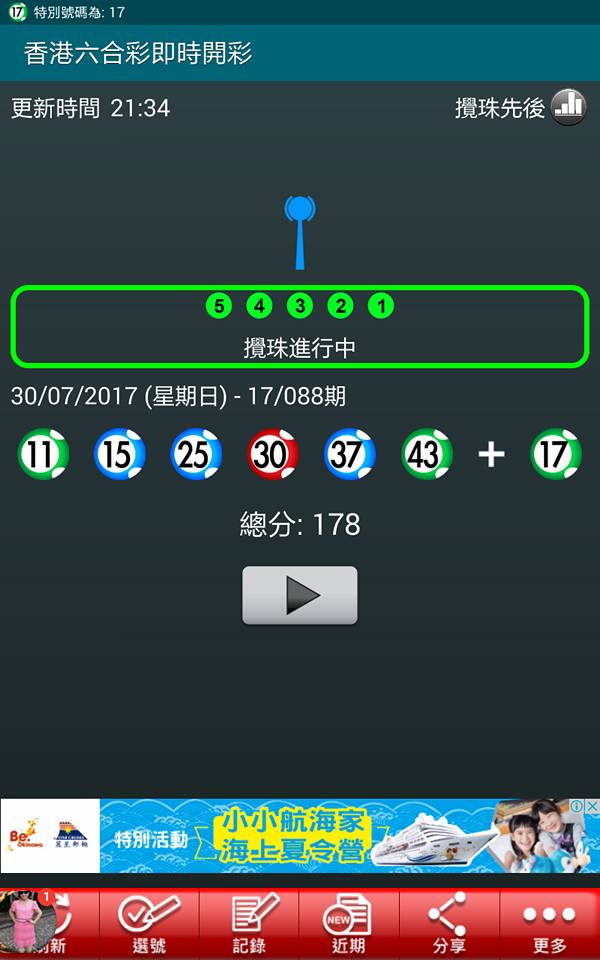Switch to the 記錄 records tab
The height and width of the screenshot is (960, 600).
[x=249, y=924]
